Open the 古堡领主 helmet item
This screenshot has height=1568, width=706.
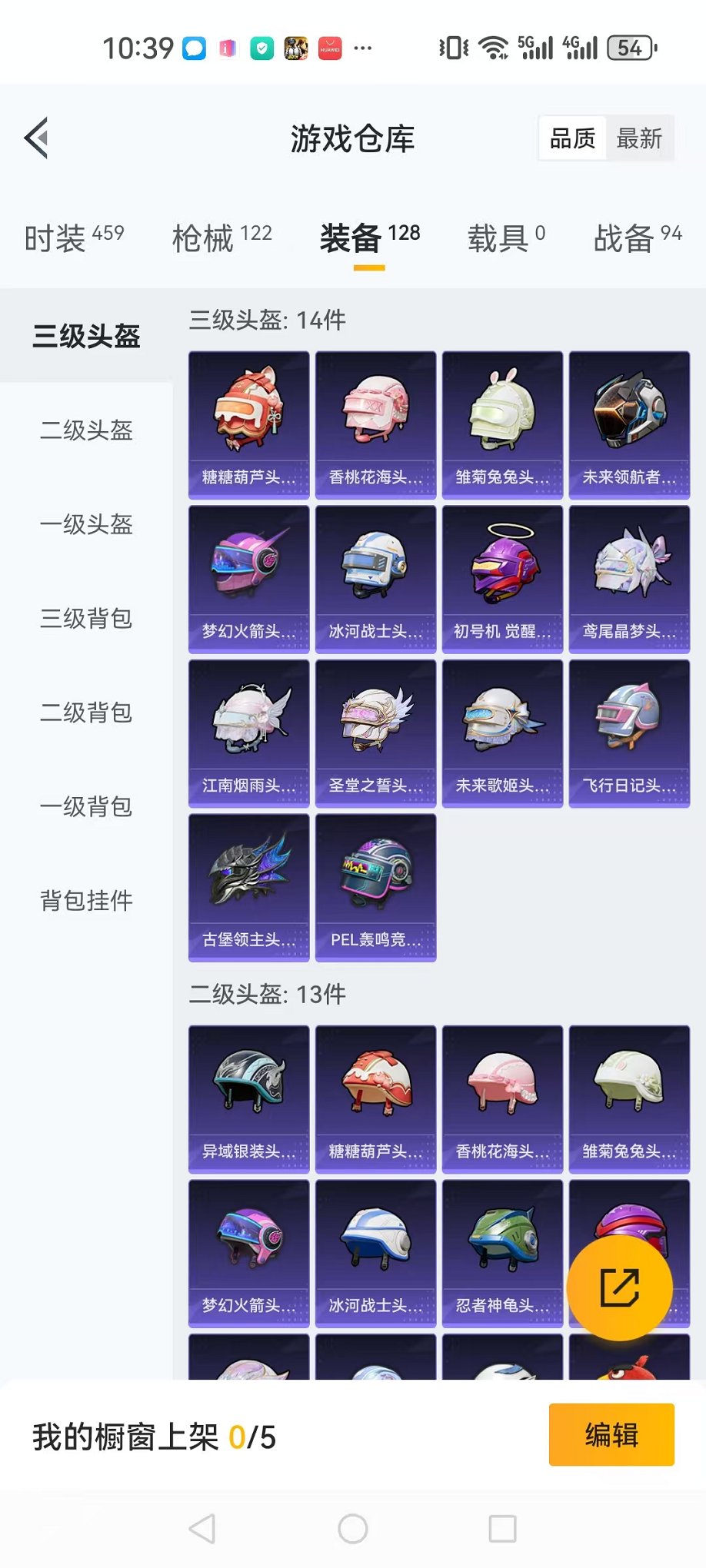coord(248,888)
